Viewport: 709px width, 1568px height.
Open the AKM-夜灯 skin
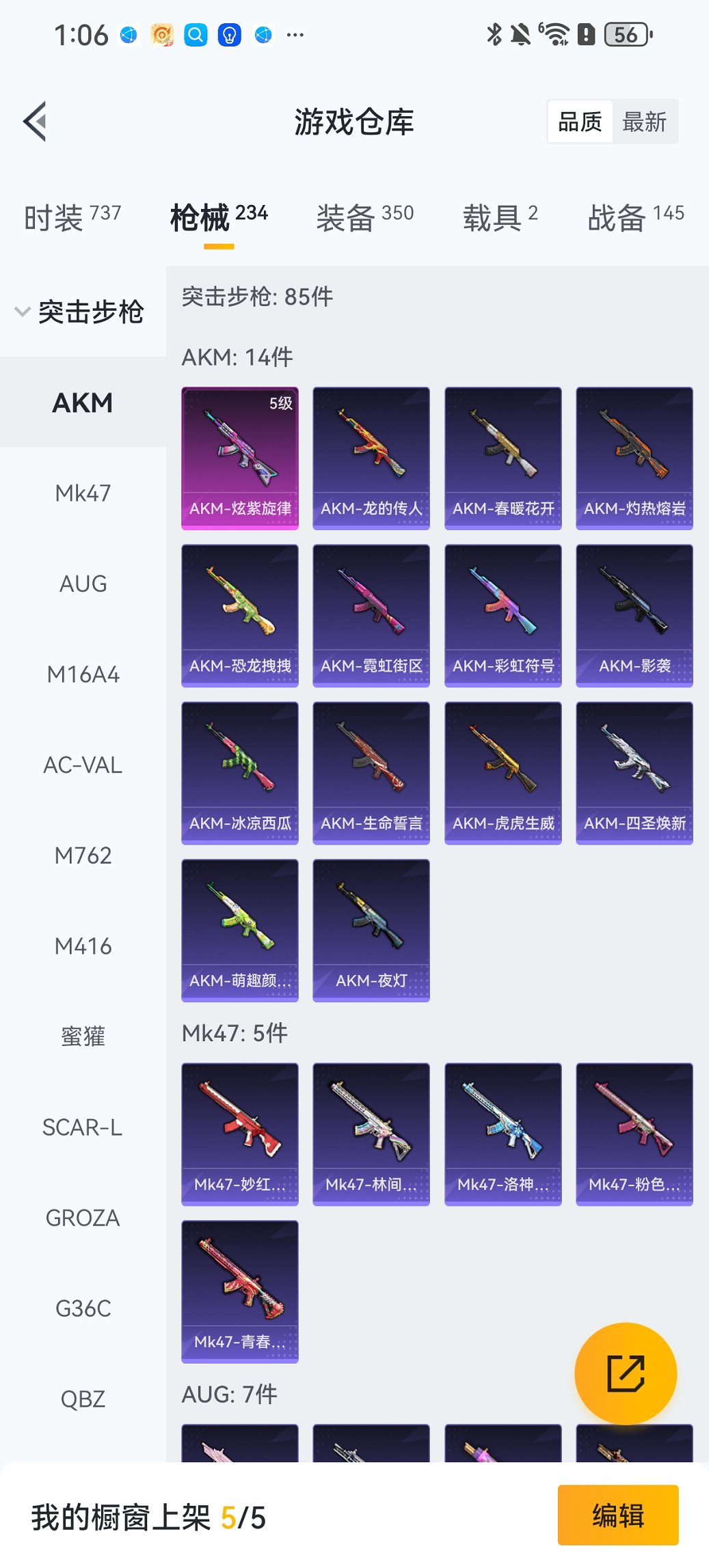click(x=371, y=930)
